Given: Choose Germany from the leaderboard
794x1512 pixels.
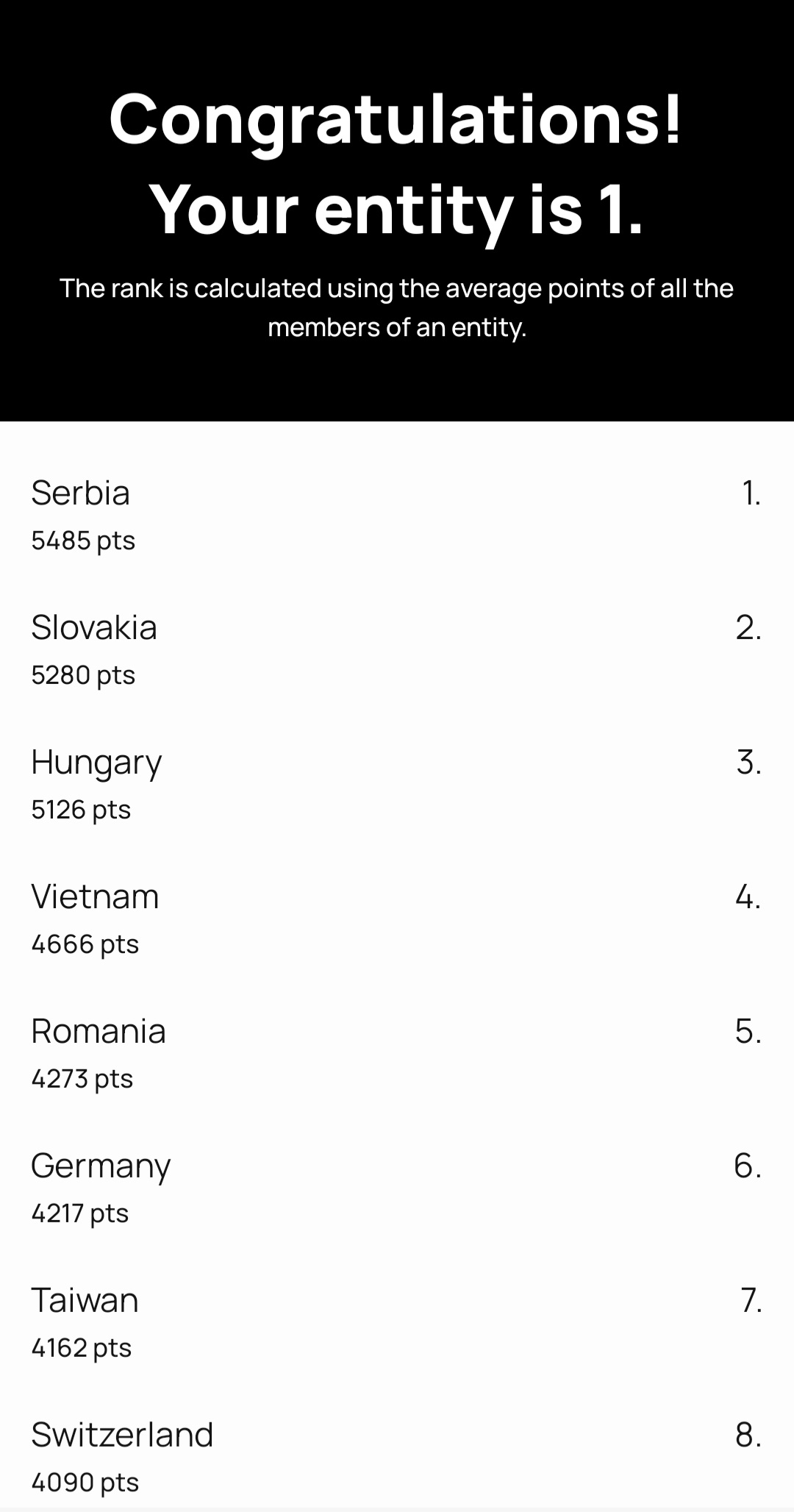Looking at the screenshot, I should (x=397, y=1188).
